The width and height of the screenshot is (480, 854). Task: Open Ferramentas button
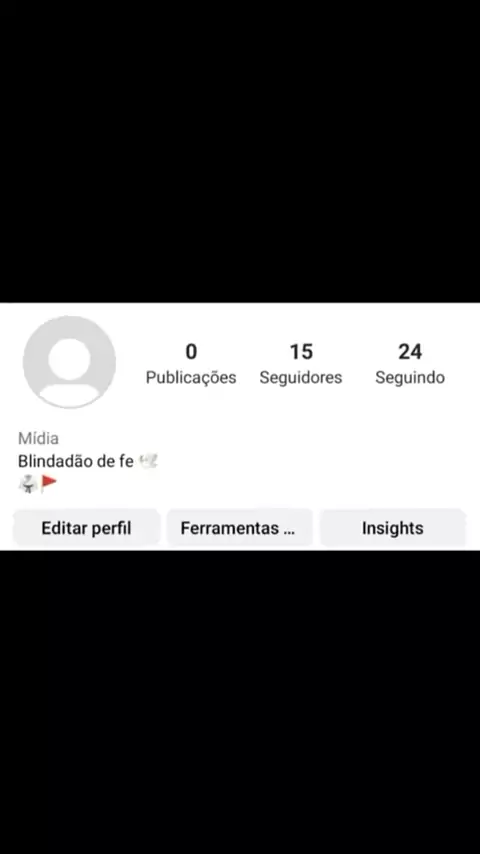[x=239, y=528]
